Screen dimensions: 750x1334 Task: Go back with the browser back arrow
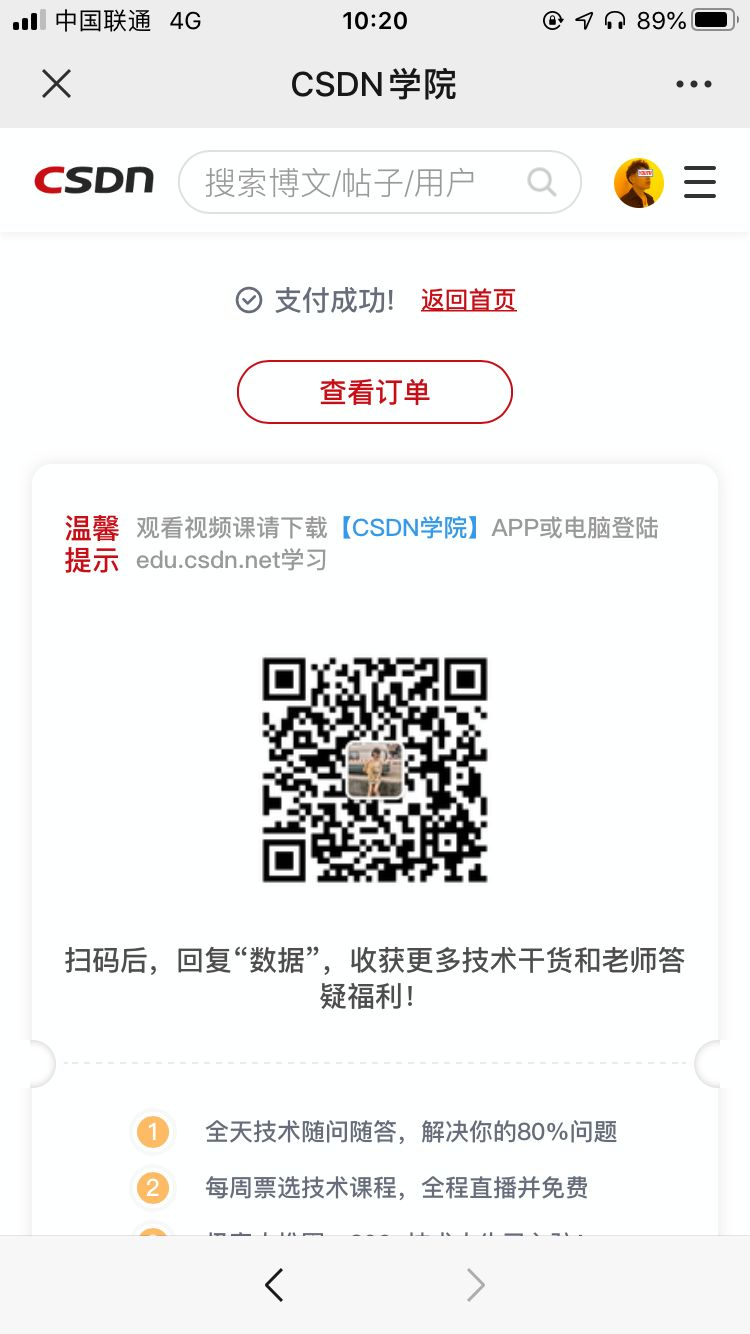pyautogui.click(x=274, y=1284)
